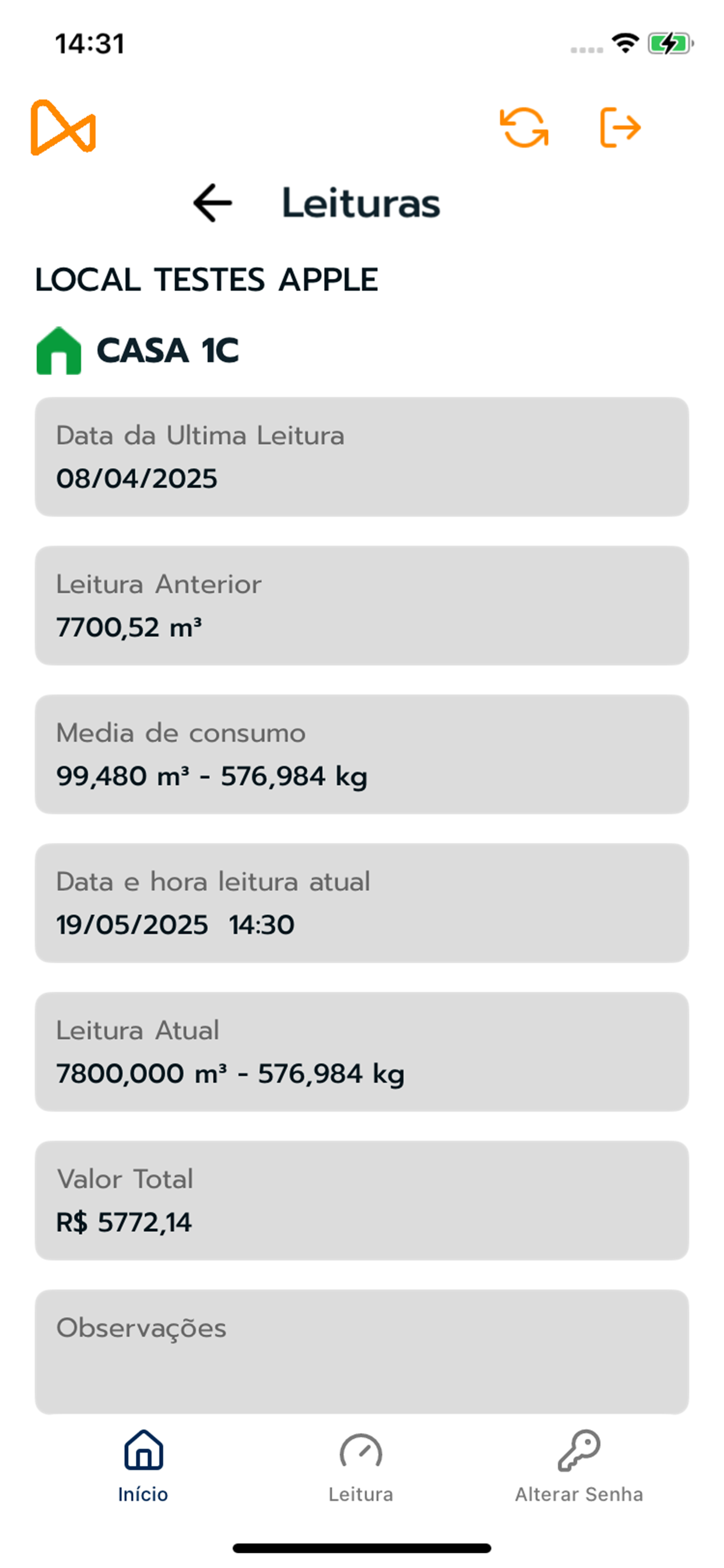
Task: Log out using the exit icon
Action: pos(620,127)
